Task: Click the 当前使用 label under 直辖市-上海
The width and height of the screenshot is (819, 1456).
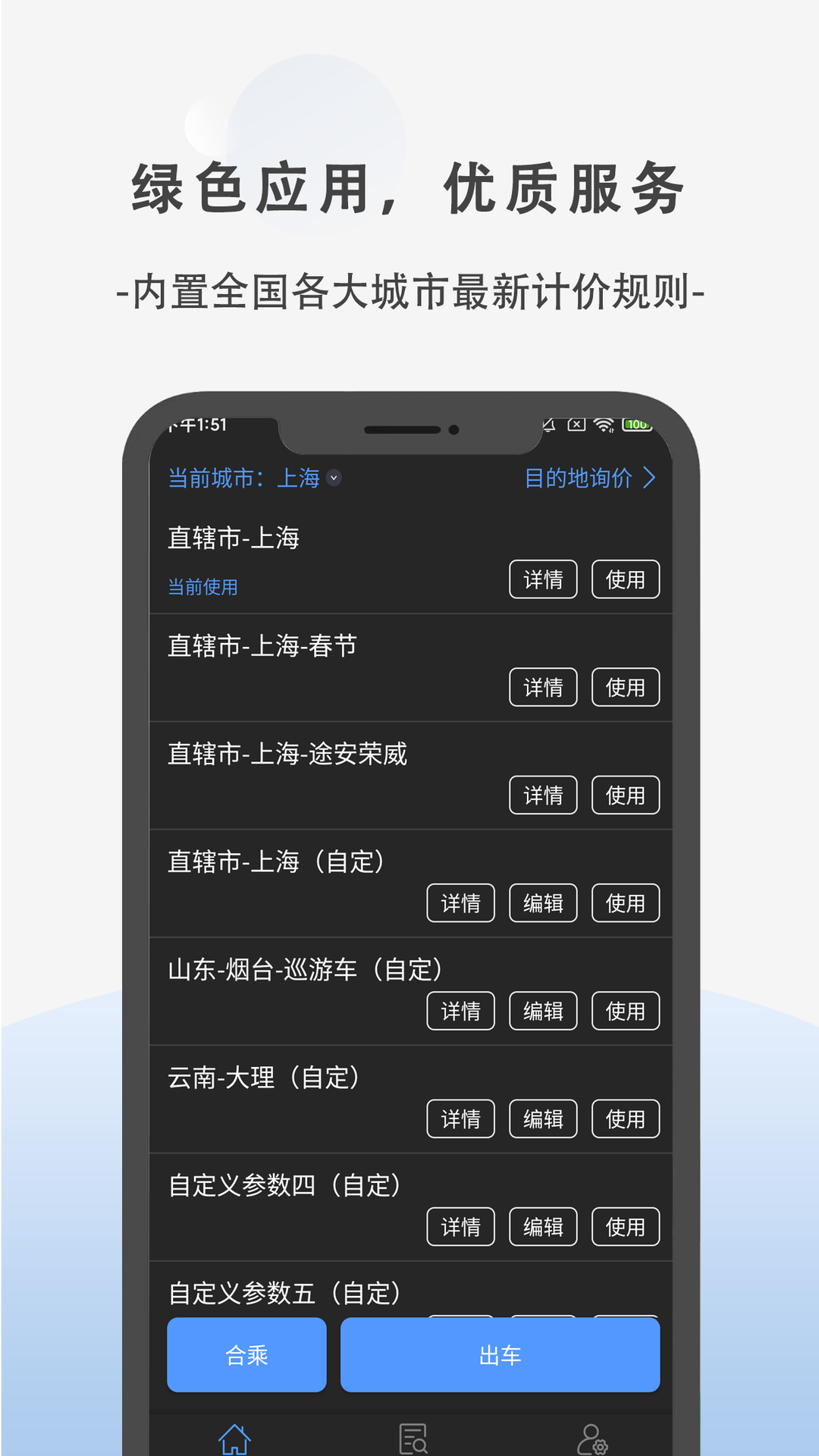Action: [202, 588]
